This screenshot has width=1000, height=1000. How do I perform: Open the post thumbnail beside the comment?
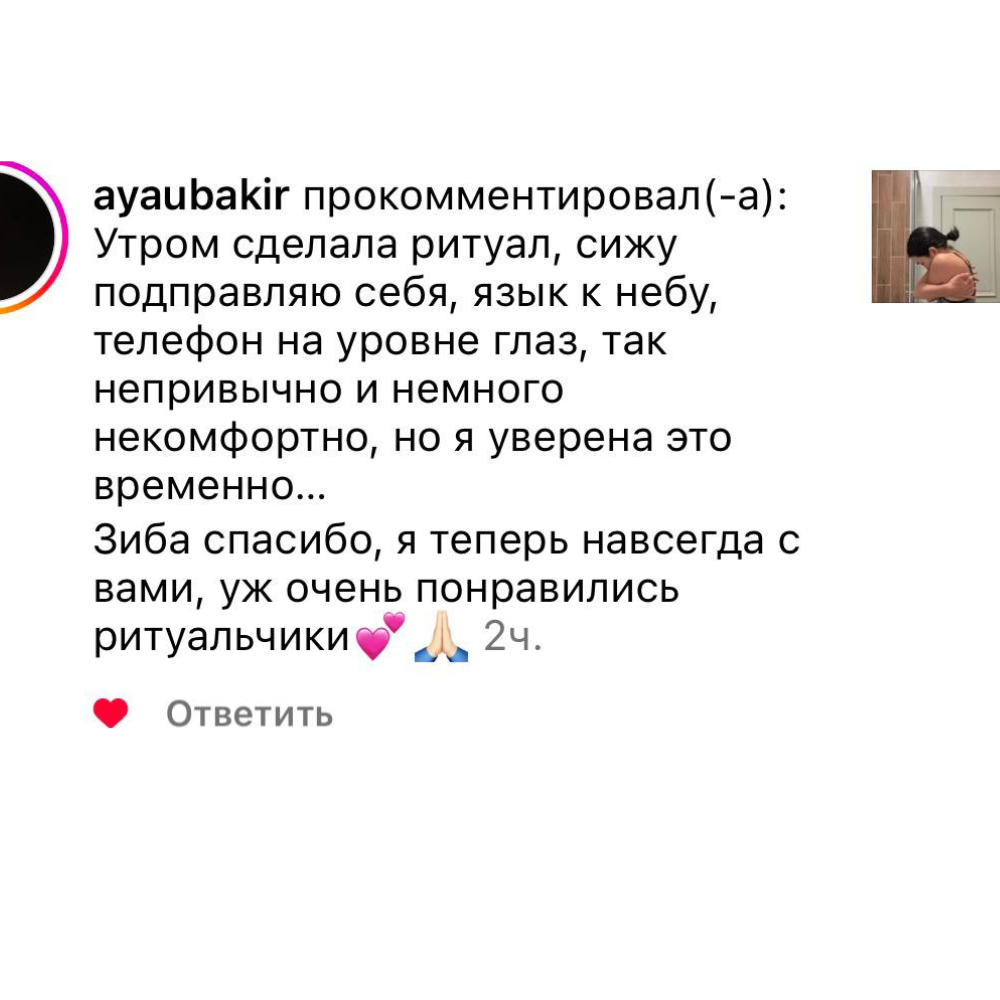click(x=935, y=237)
